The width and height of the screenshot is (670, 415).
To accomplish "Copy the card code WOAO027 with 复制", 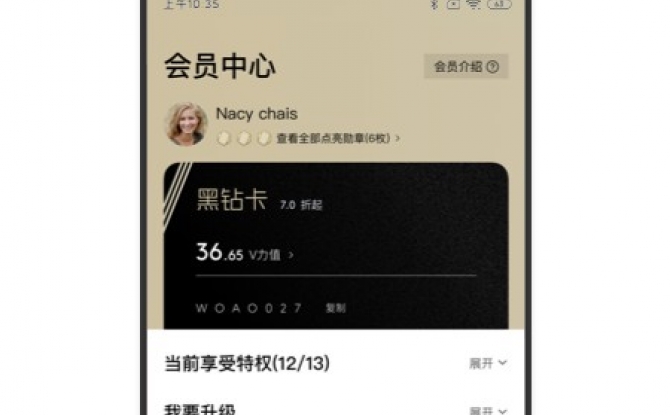I will (335, 308).
